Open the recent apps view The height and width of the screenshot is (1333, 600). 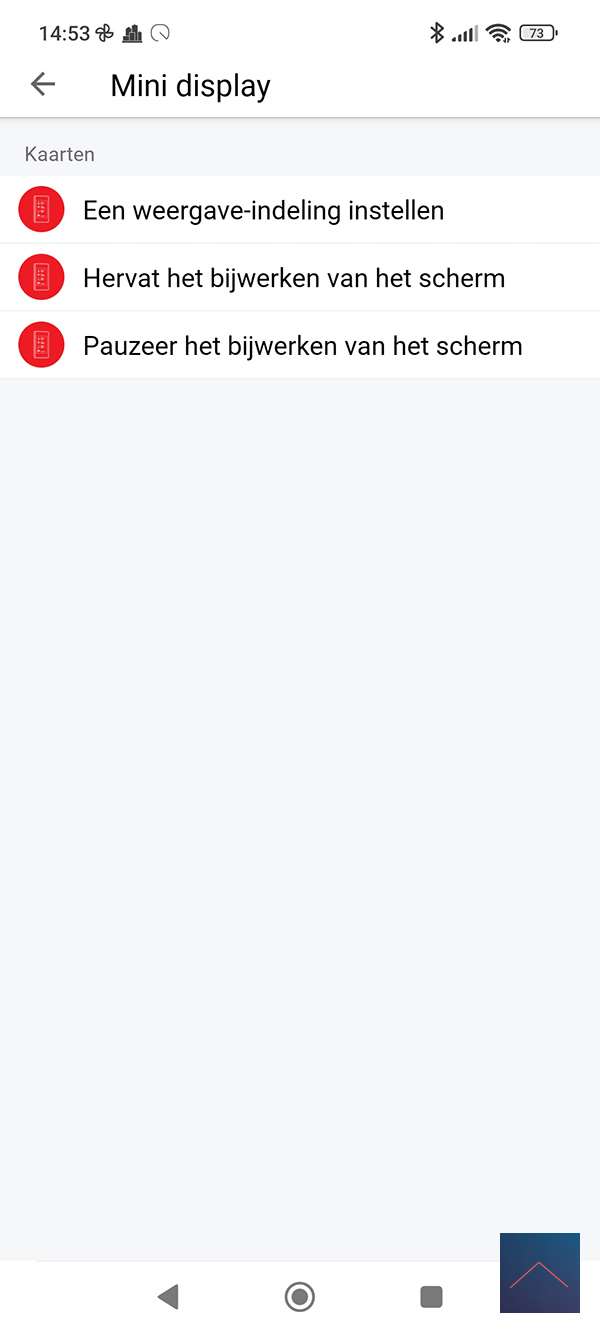[431, 1297]
